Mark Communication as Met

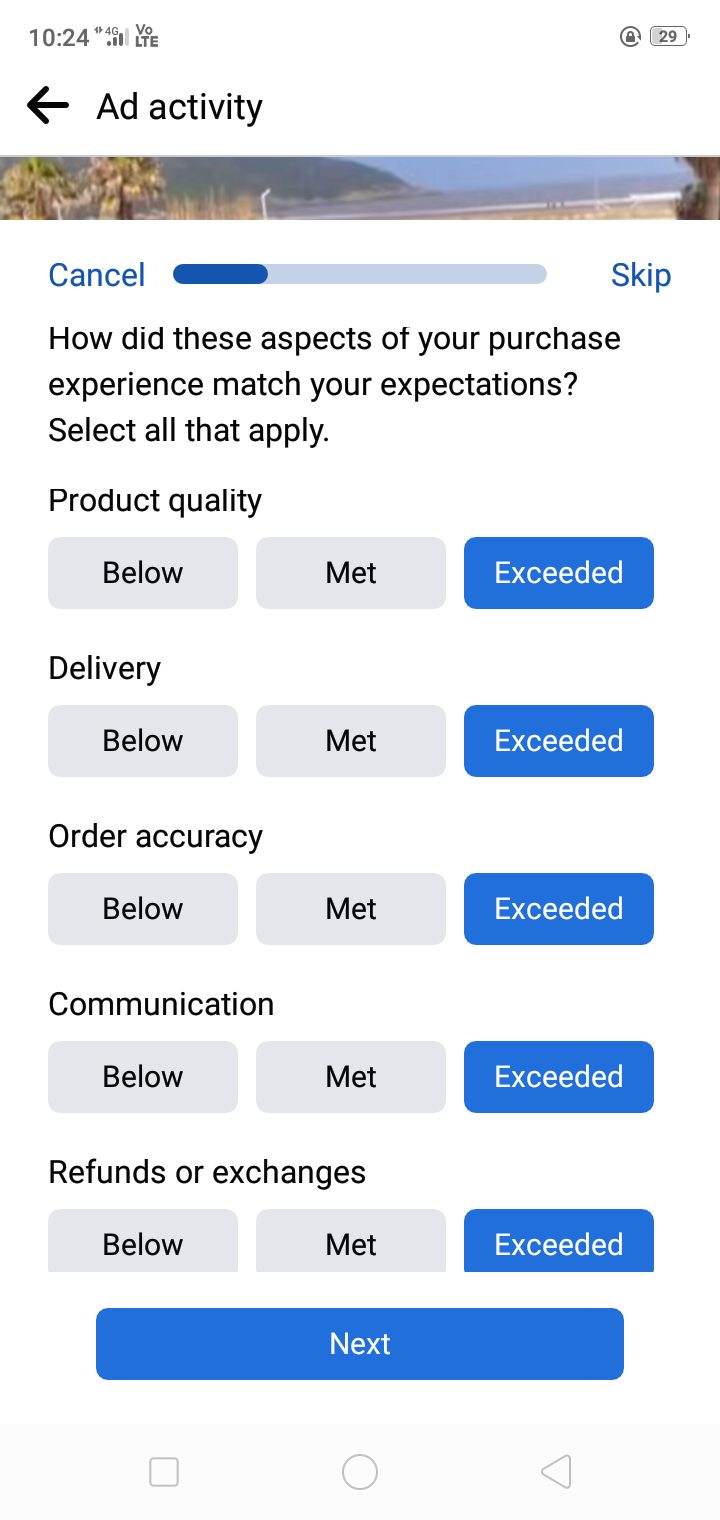pyautogui.click(x=351, y=1077)
